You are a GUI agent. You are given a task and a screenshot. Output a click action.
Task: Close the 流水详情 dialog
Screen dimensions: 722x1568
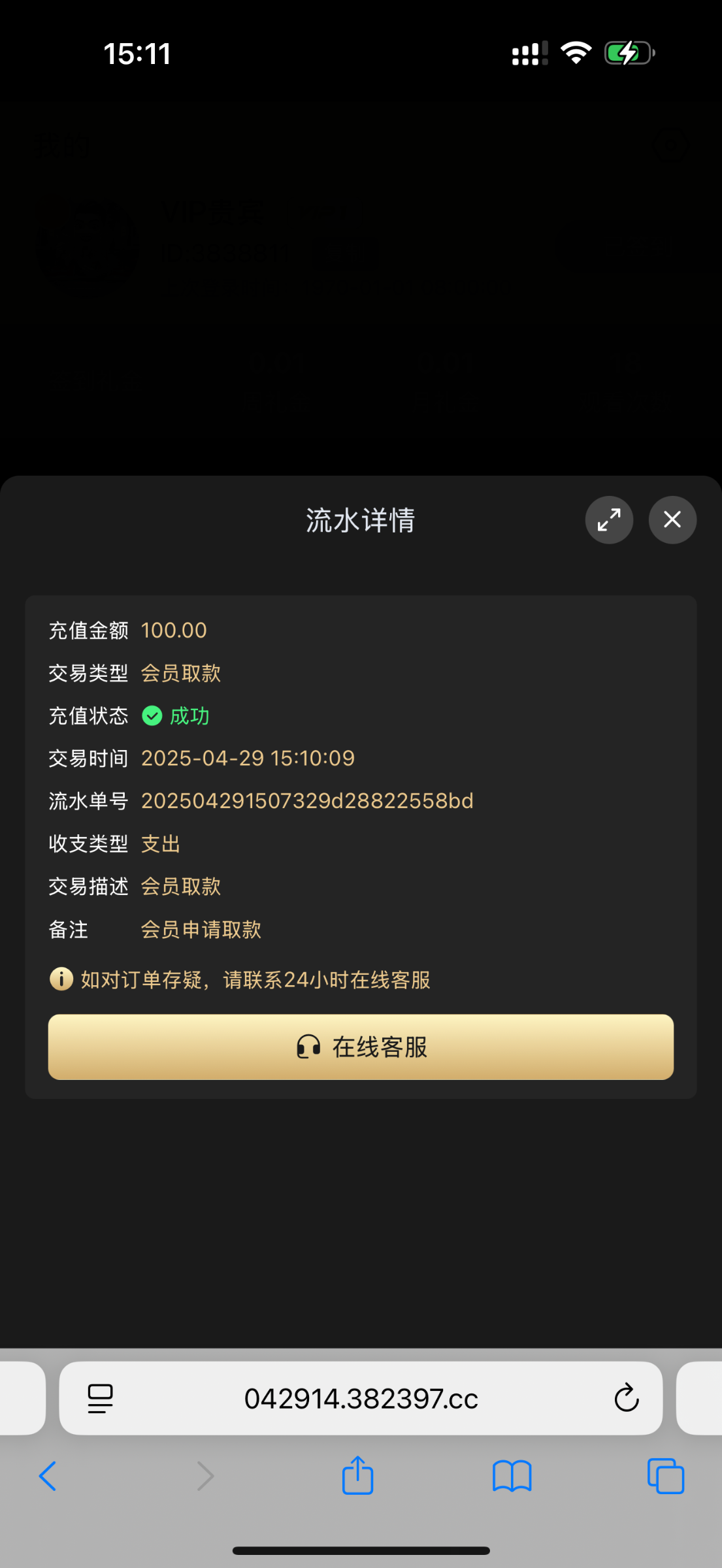[672, 520]
